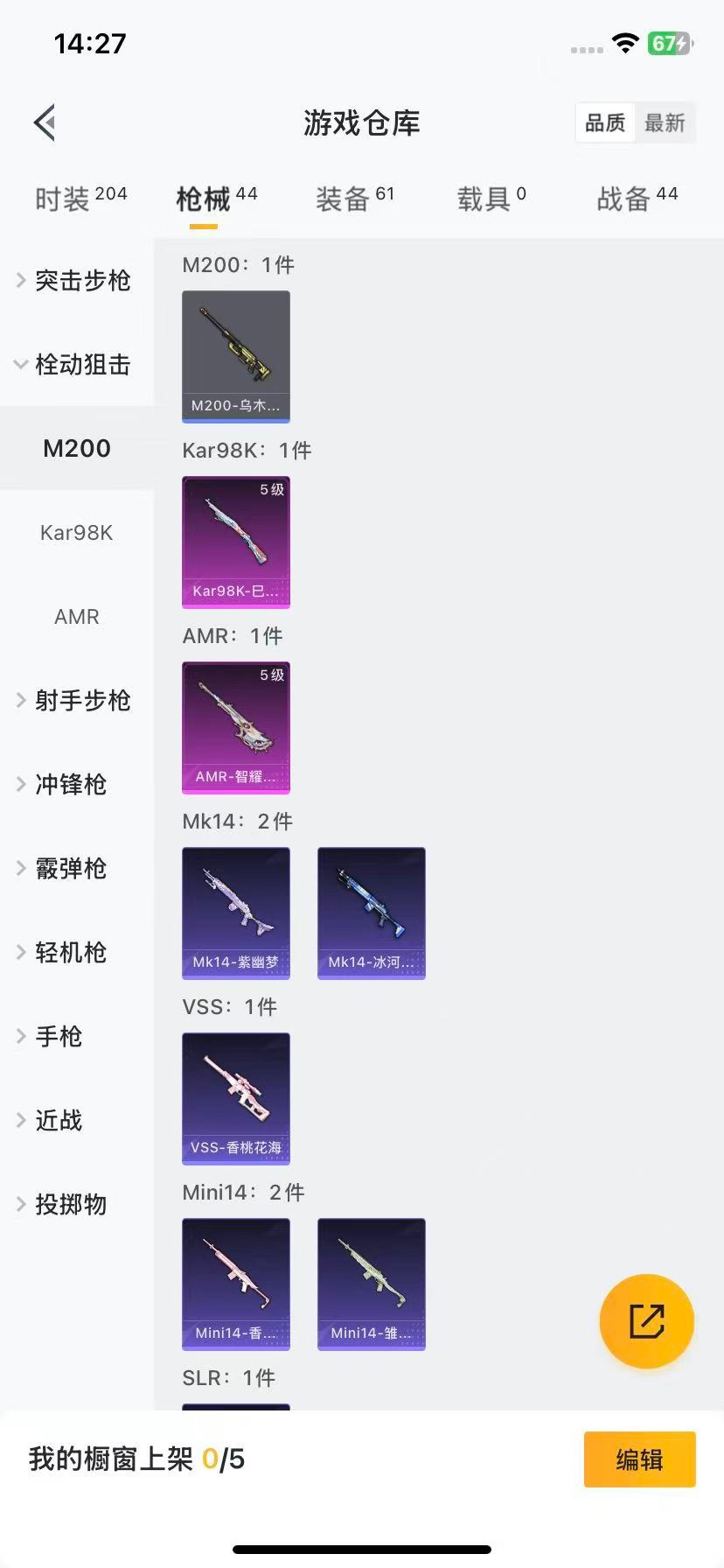Open the M200-乌木 skin tile
This screenshot has height=1568, width=724.
tap(236, 356)
